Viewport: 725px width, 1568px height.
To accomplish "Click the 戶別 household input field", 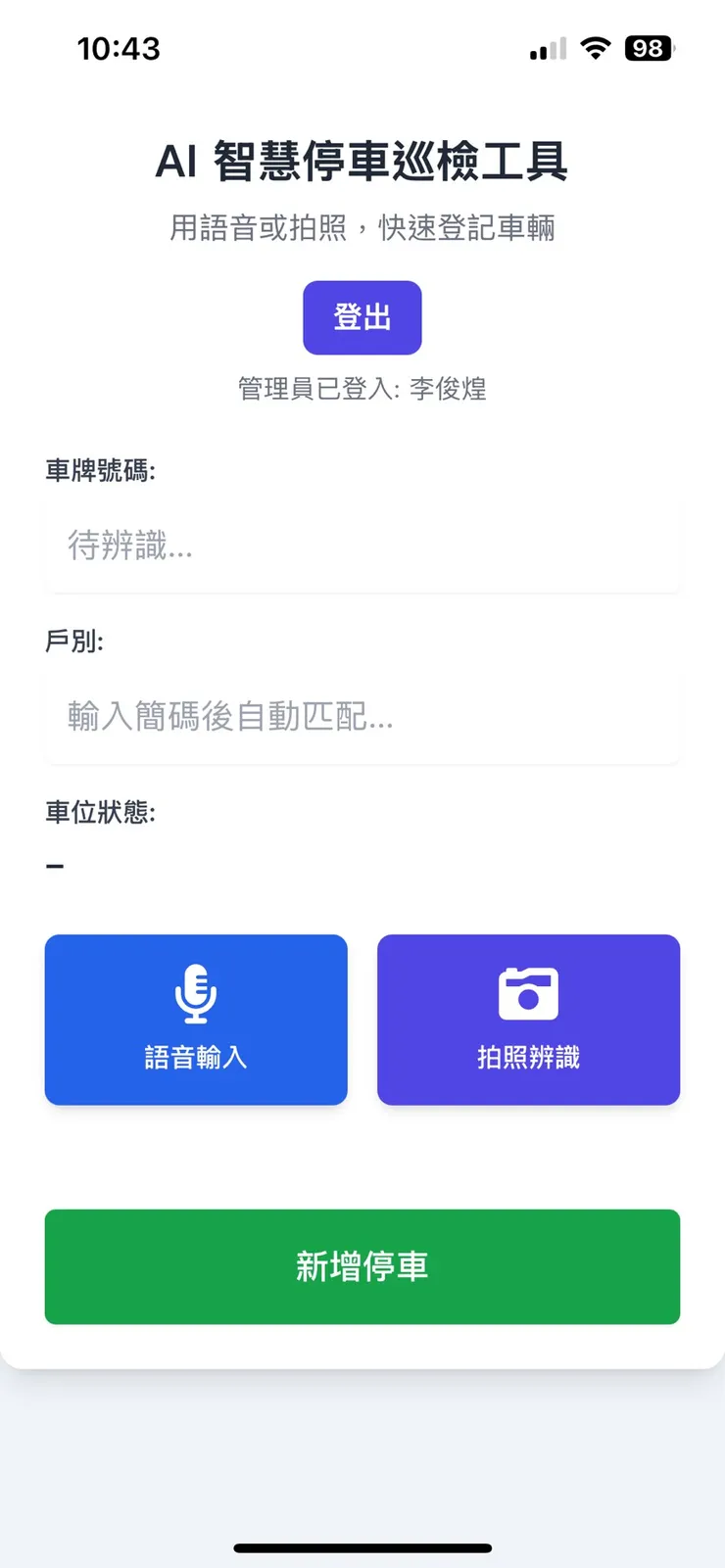I will [362, 716].
